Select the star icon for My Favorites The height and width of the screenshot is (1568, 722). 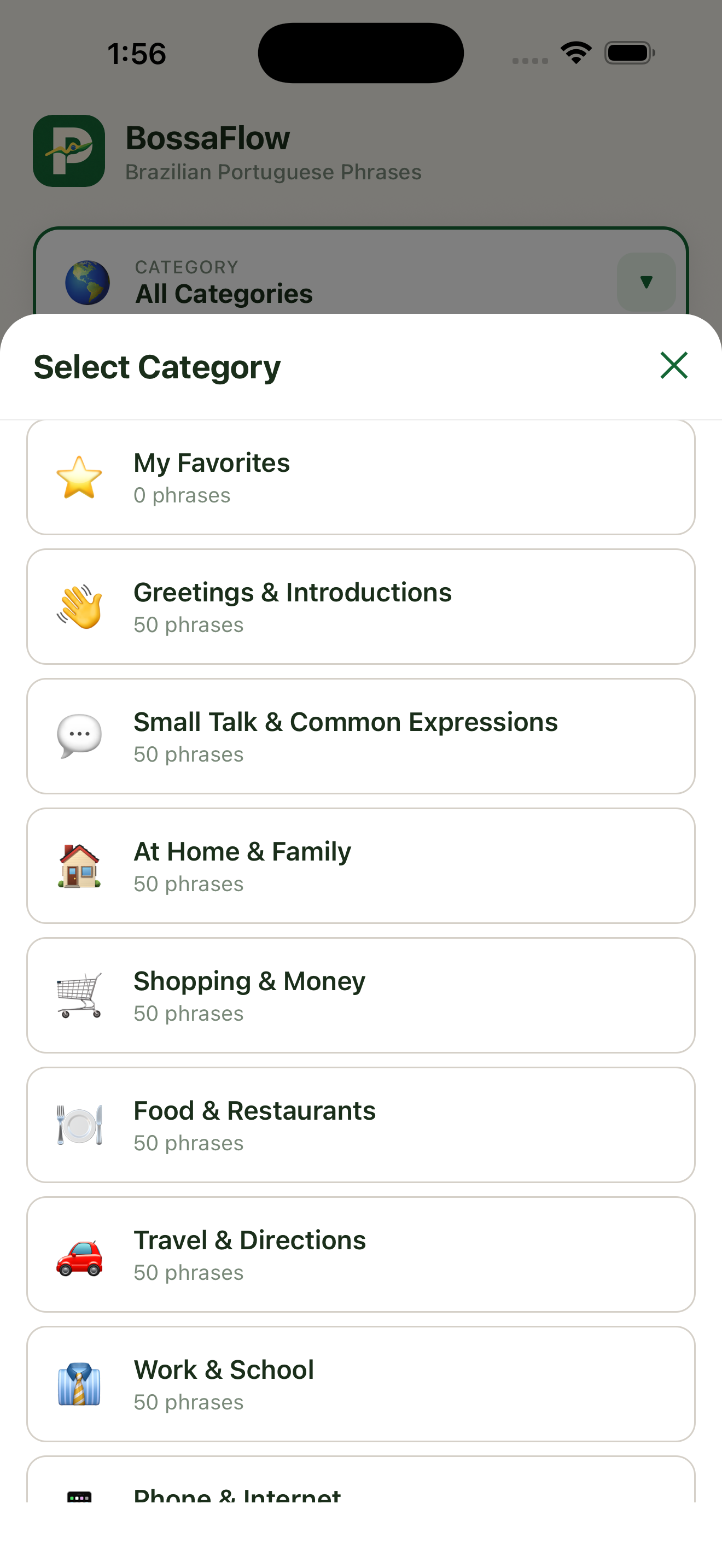pos(80,478)
